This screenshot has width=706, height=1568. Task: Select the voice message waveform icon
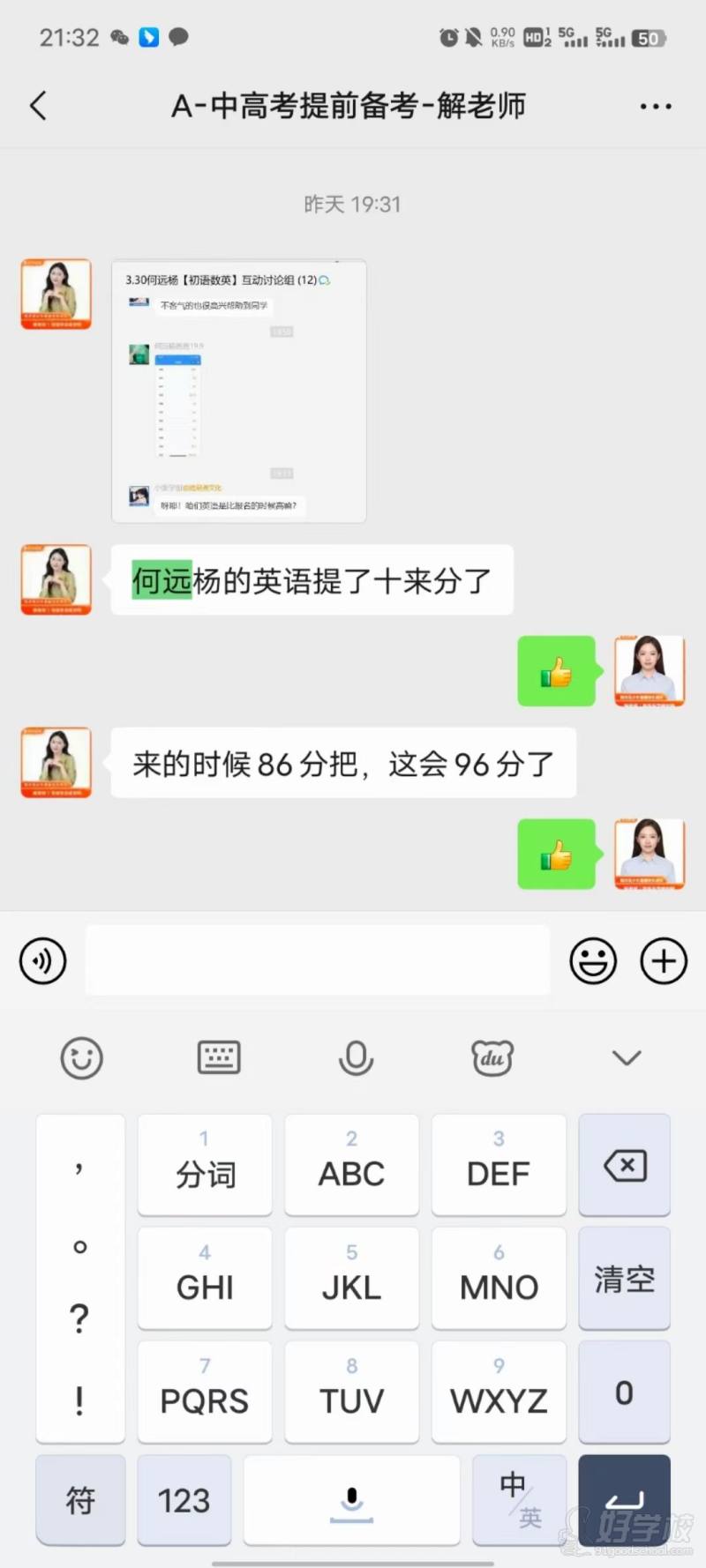(42, 960)
